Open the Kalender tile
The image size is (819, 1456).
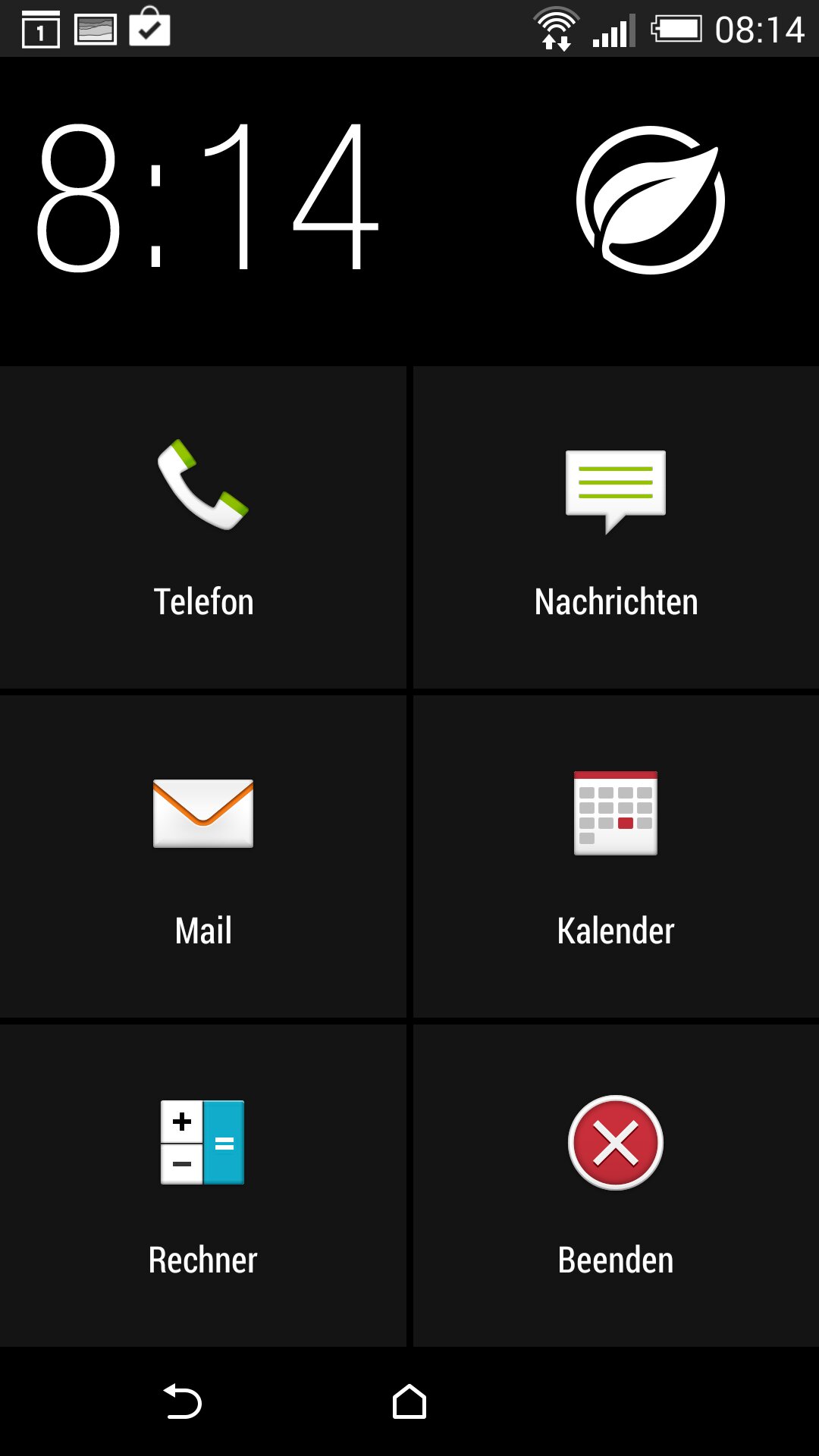(616, 857)
